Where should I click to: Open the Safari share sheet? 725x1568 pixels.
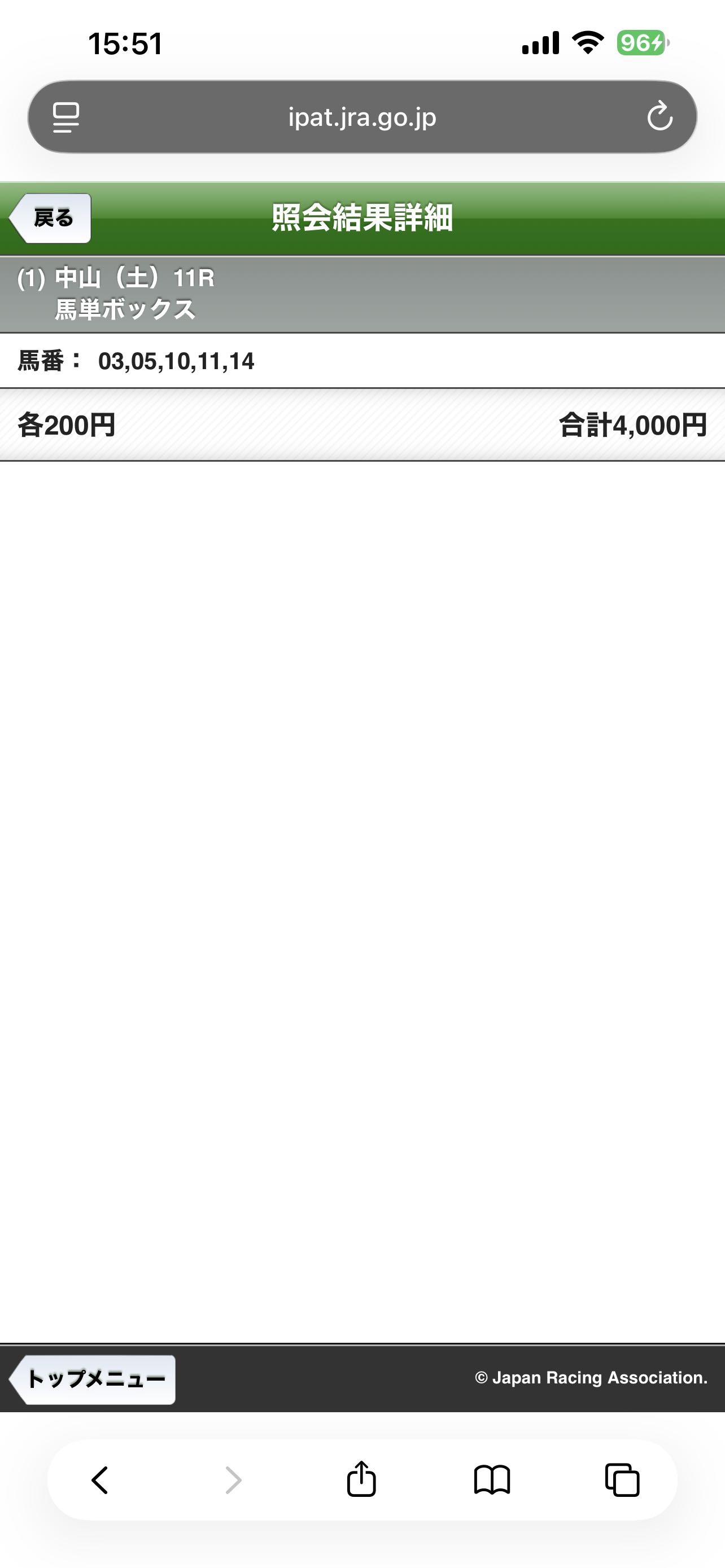tap(361, 1479)
